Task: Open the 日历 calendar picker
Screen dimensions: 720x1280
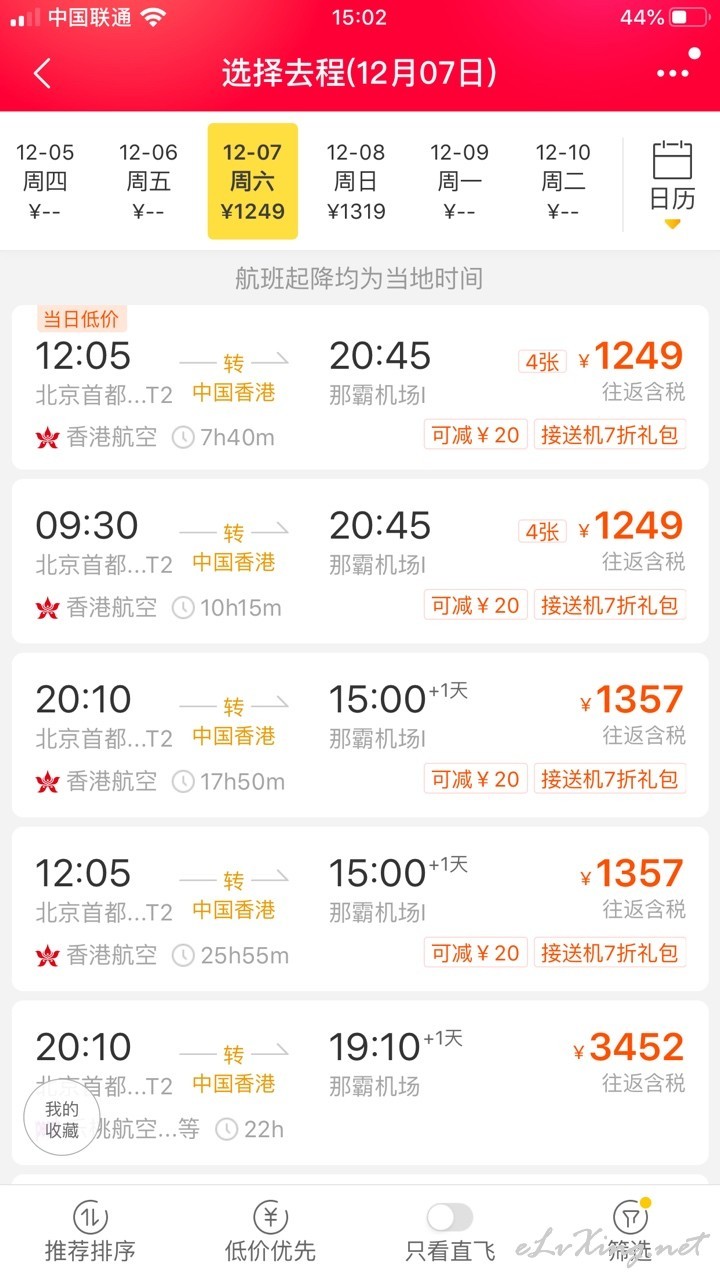Action: (672, 183)
